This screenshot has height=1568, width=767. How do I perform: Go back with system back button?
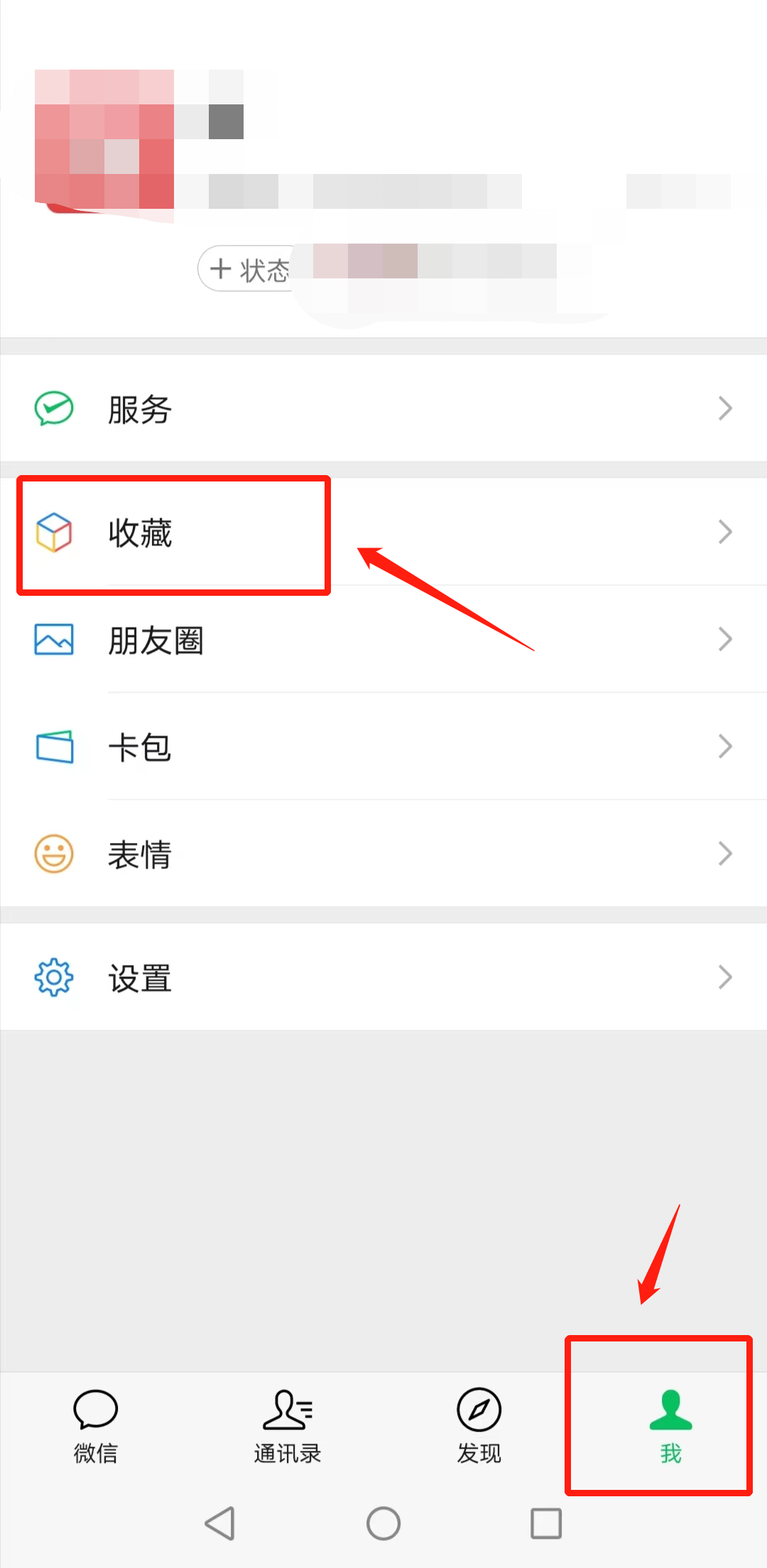(x=219, y=1523)
